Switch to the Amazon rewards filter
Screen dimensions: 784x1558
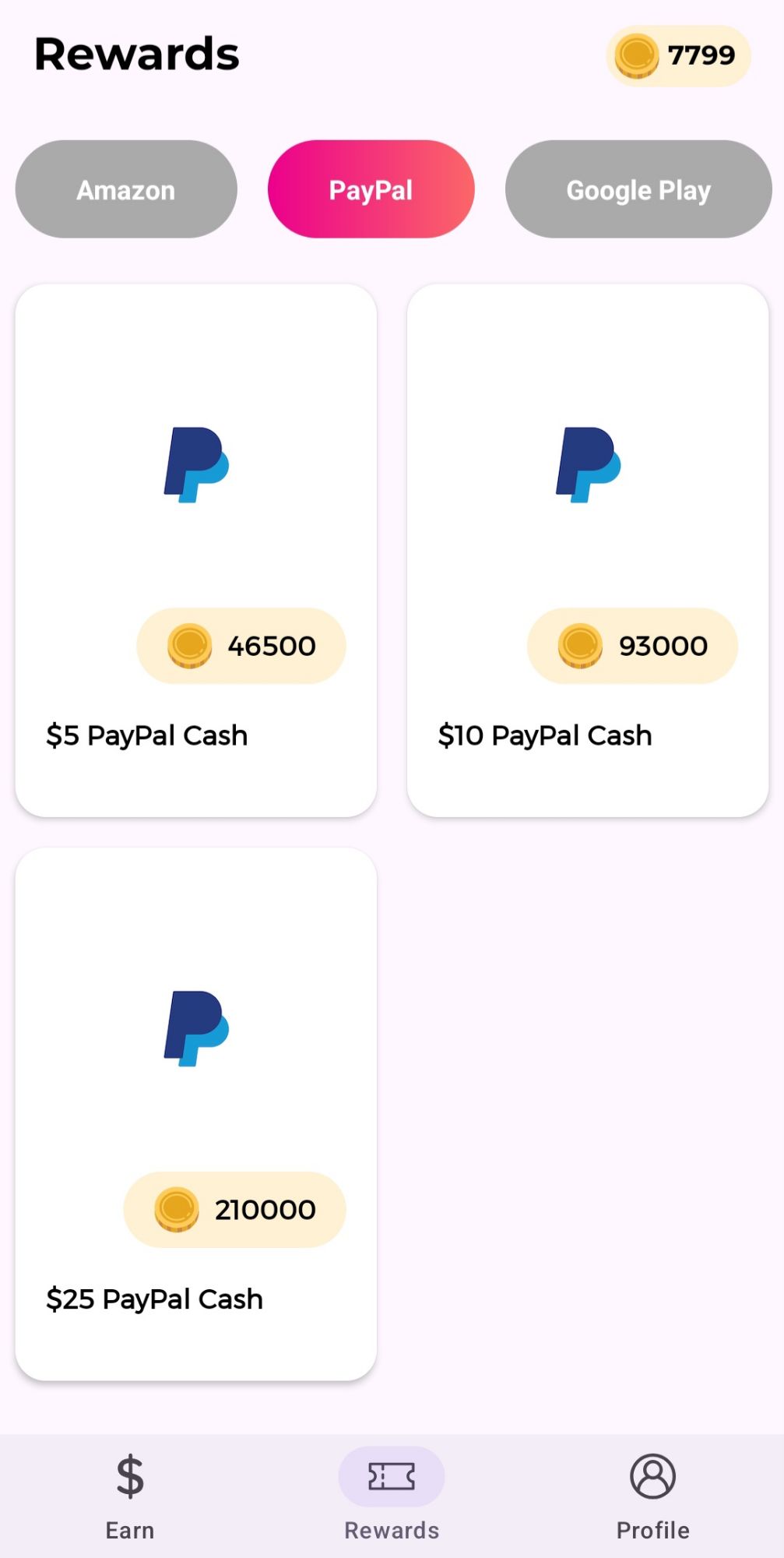tap(125, 189)
